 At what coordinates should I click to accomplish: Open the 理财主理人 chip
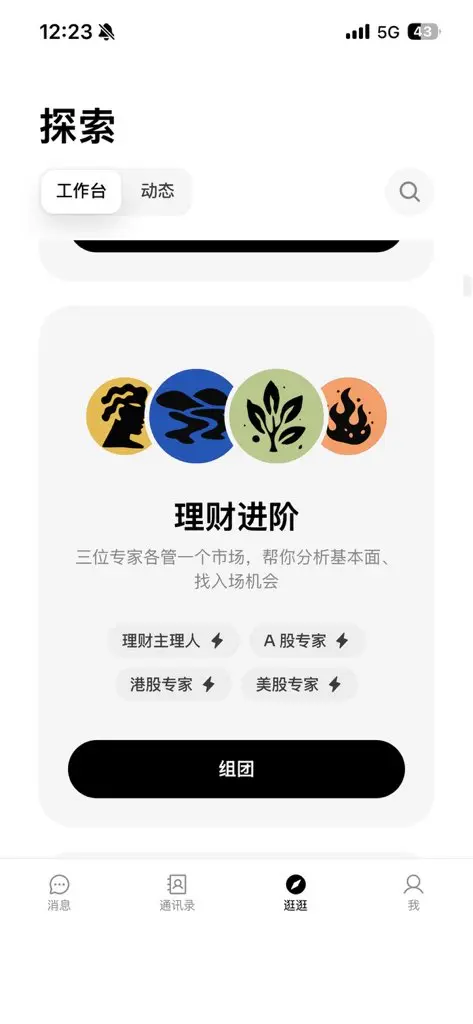(x=173, y=641)
